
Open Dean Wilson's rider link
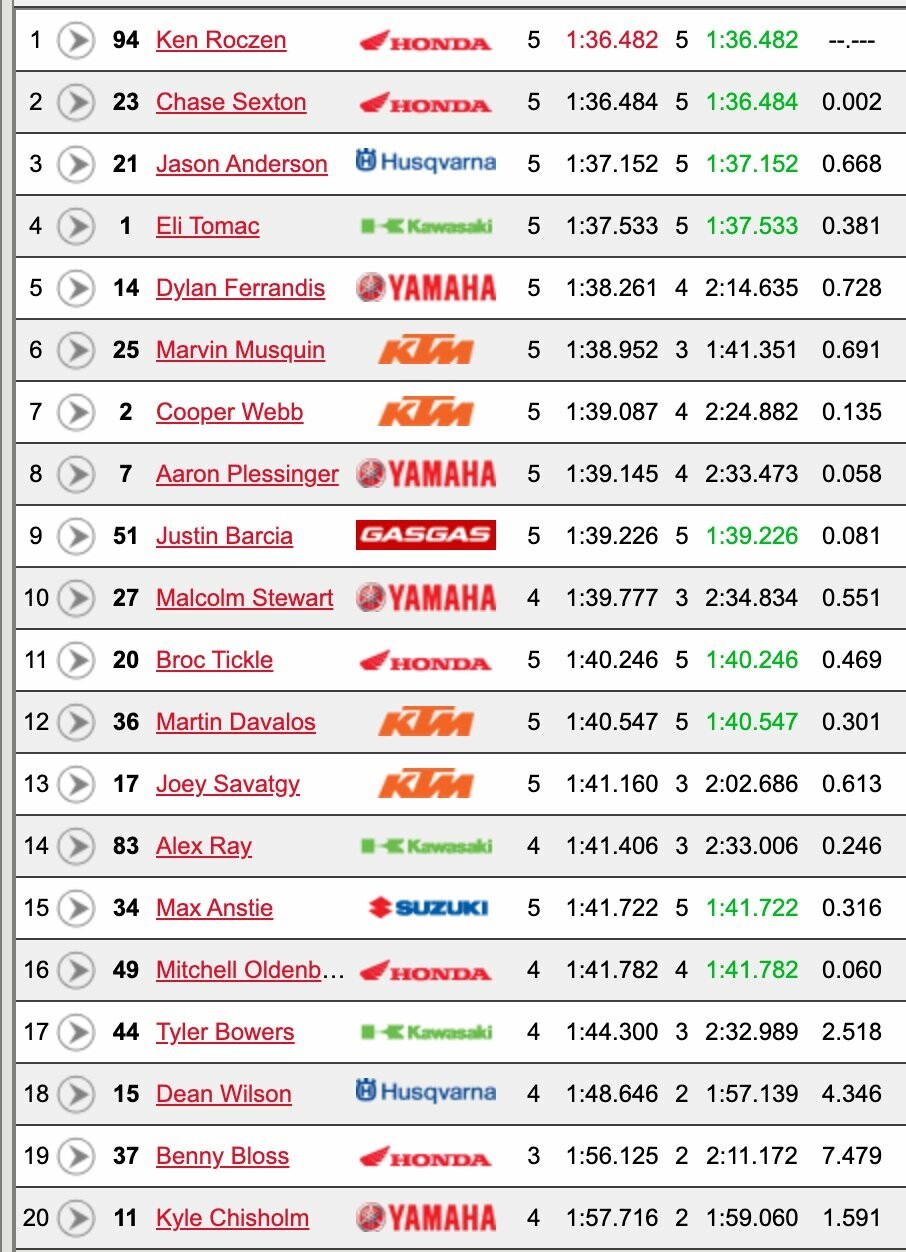pos(223,1095)
